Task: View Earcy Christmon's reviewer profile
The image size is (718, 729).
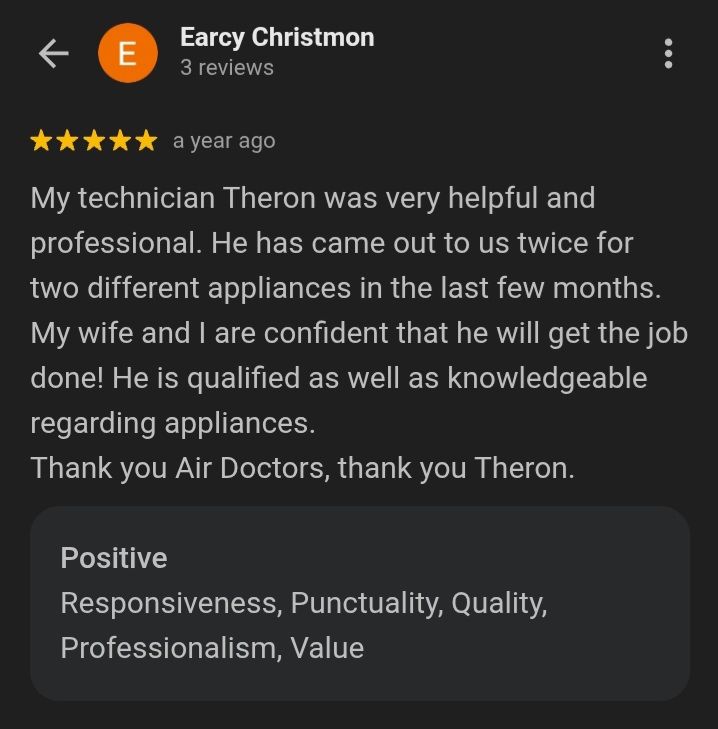Action: (x=277, y=38)
